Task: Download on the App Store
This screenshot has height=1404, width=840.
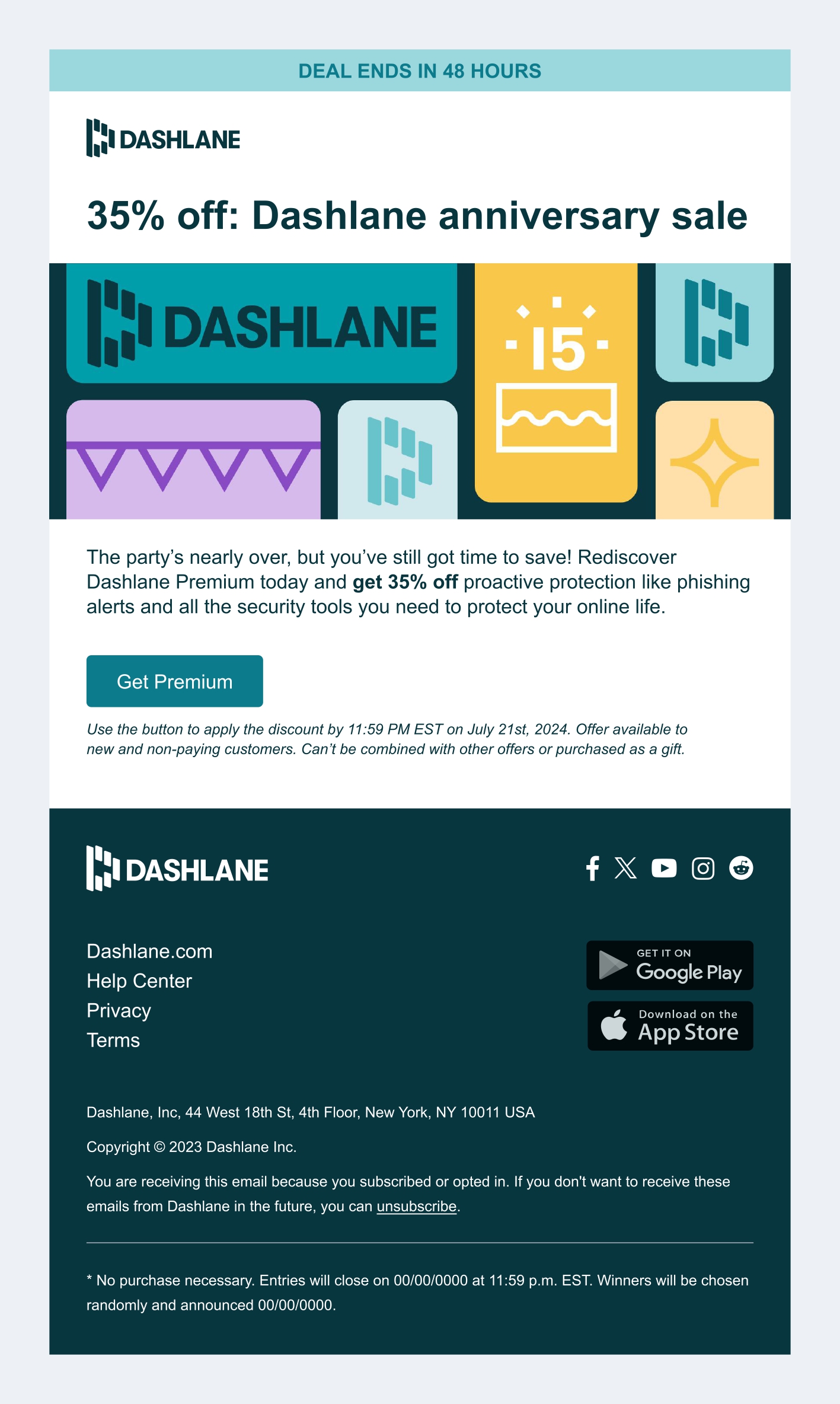Action: click(x=670, y=1026)
